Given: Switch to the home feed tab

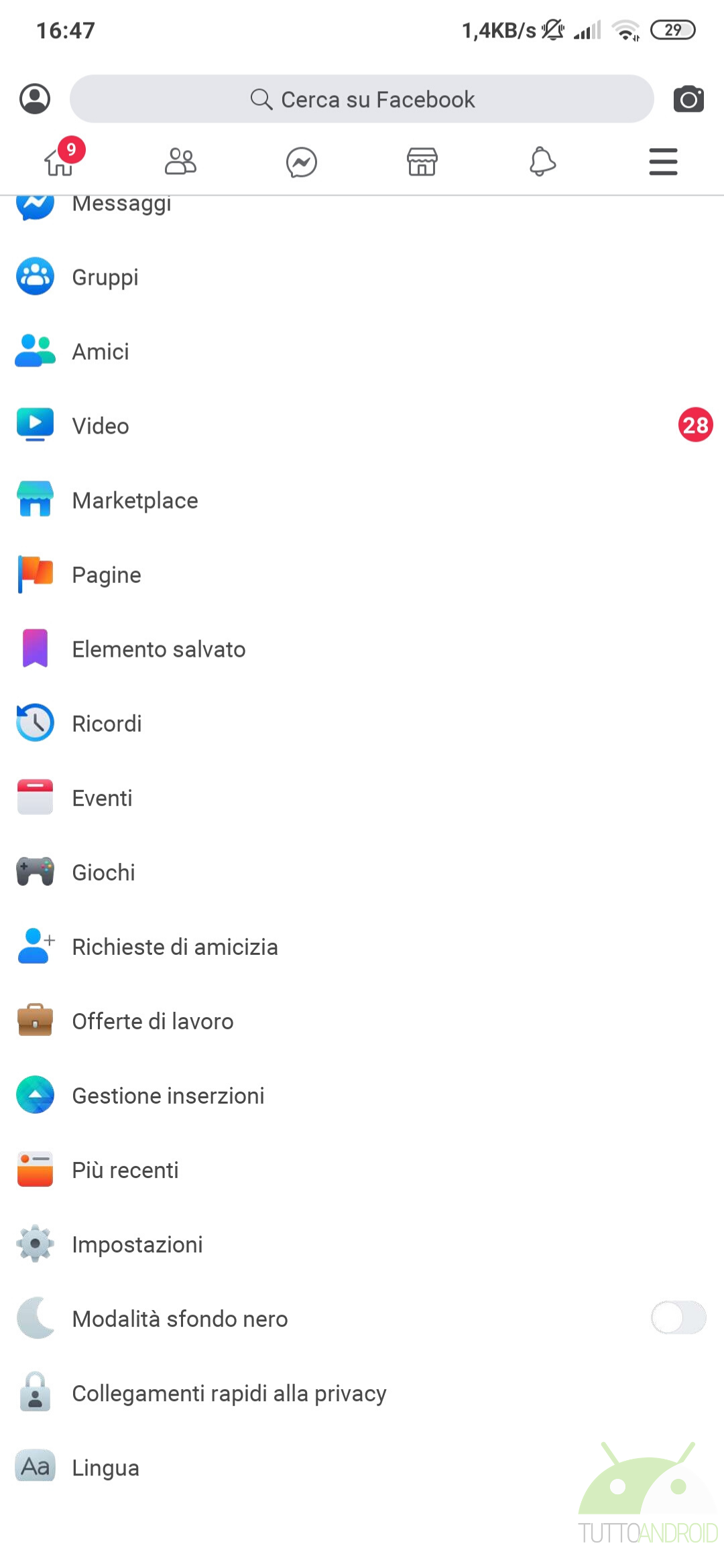Looking at the screenshot, I should pos(60,161).
